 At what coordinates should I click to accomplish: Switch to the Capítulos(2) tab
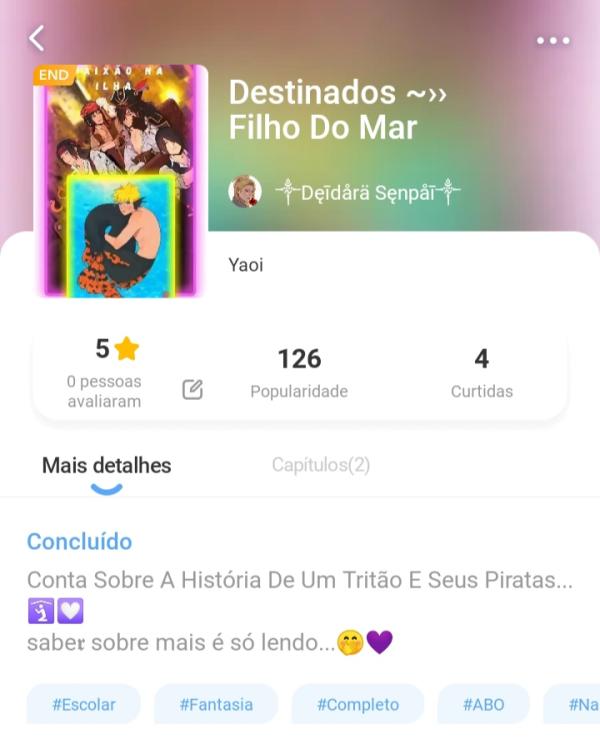(320, 465)
